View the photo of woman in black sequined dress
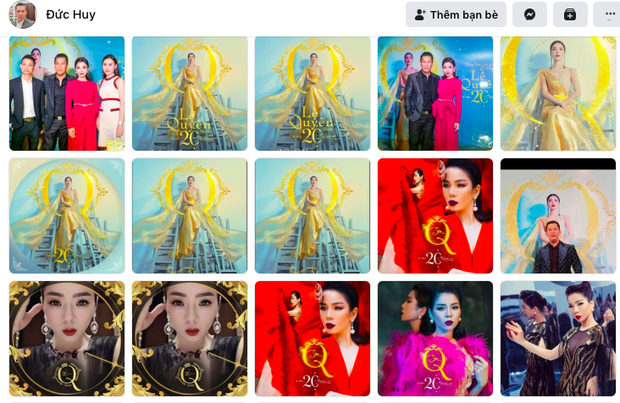This screenshot has height=403, width=620. tap(558, 338)
